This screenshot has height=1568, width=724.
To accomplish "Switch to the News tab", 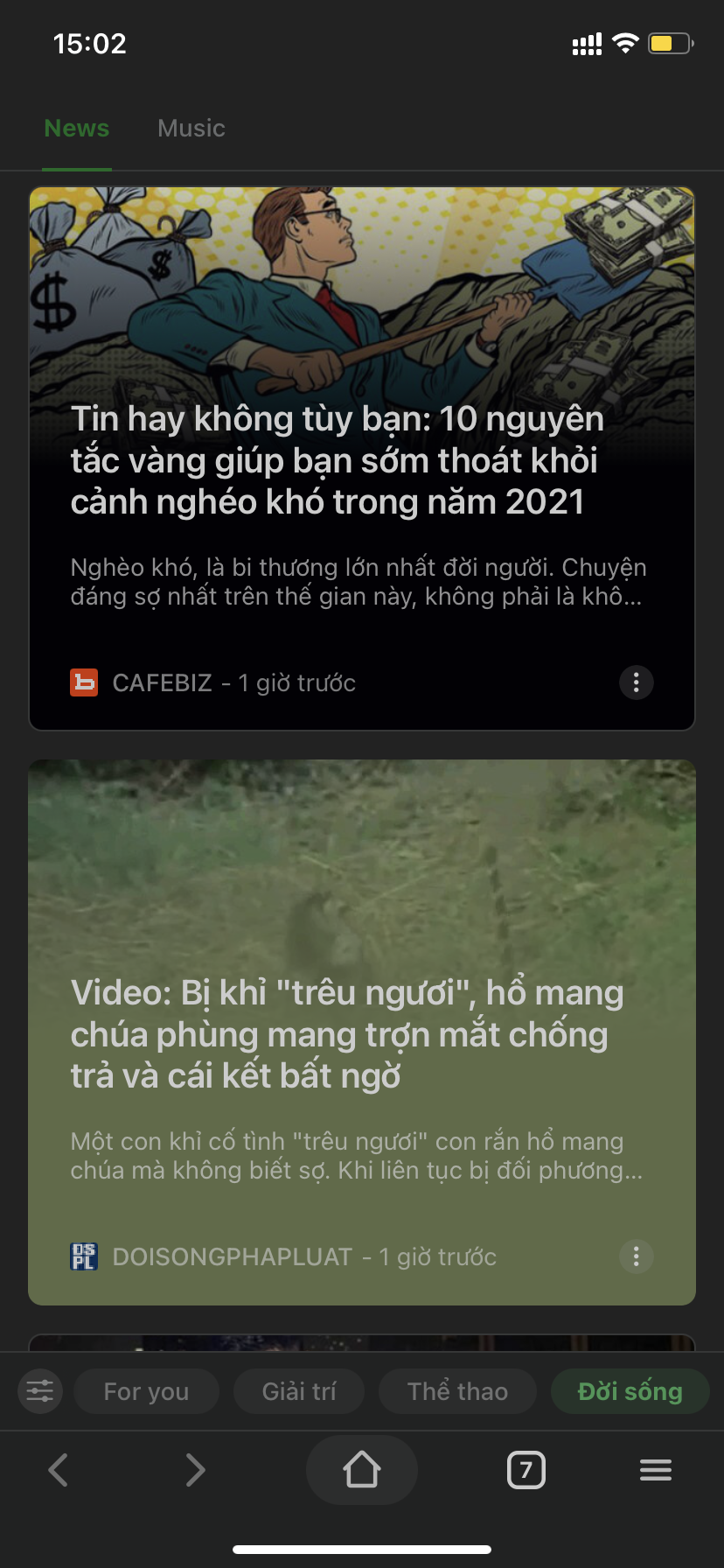I will tap(77, 128).
